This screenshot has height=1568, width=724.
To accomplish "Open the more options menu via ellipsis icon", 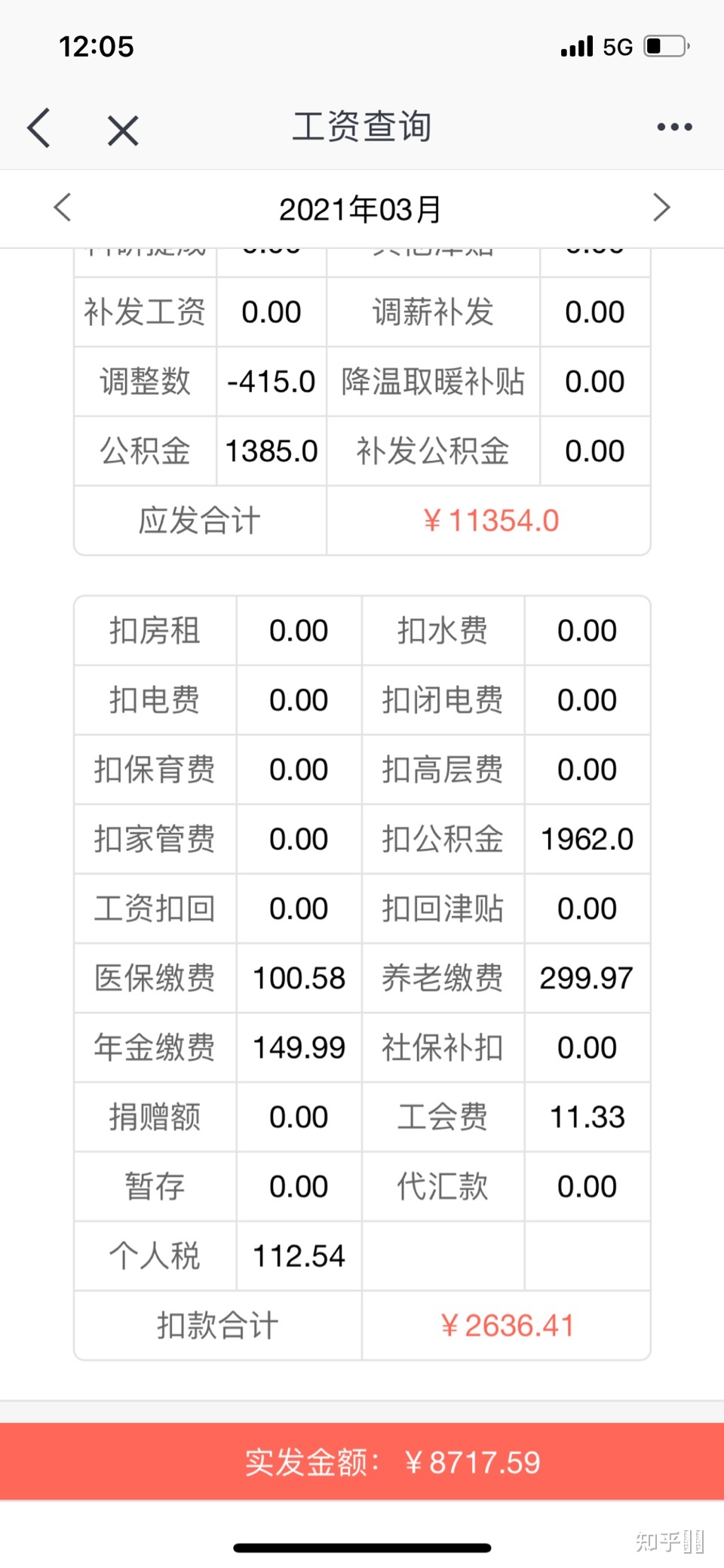I will pyautogui.click(x=673, y=127).
